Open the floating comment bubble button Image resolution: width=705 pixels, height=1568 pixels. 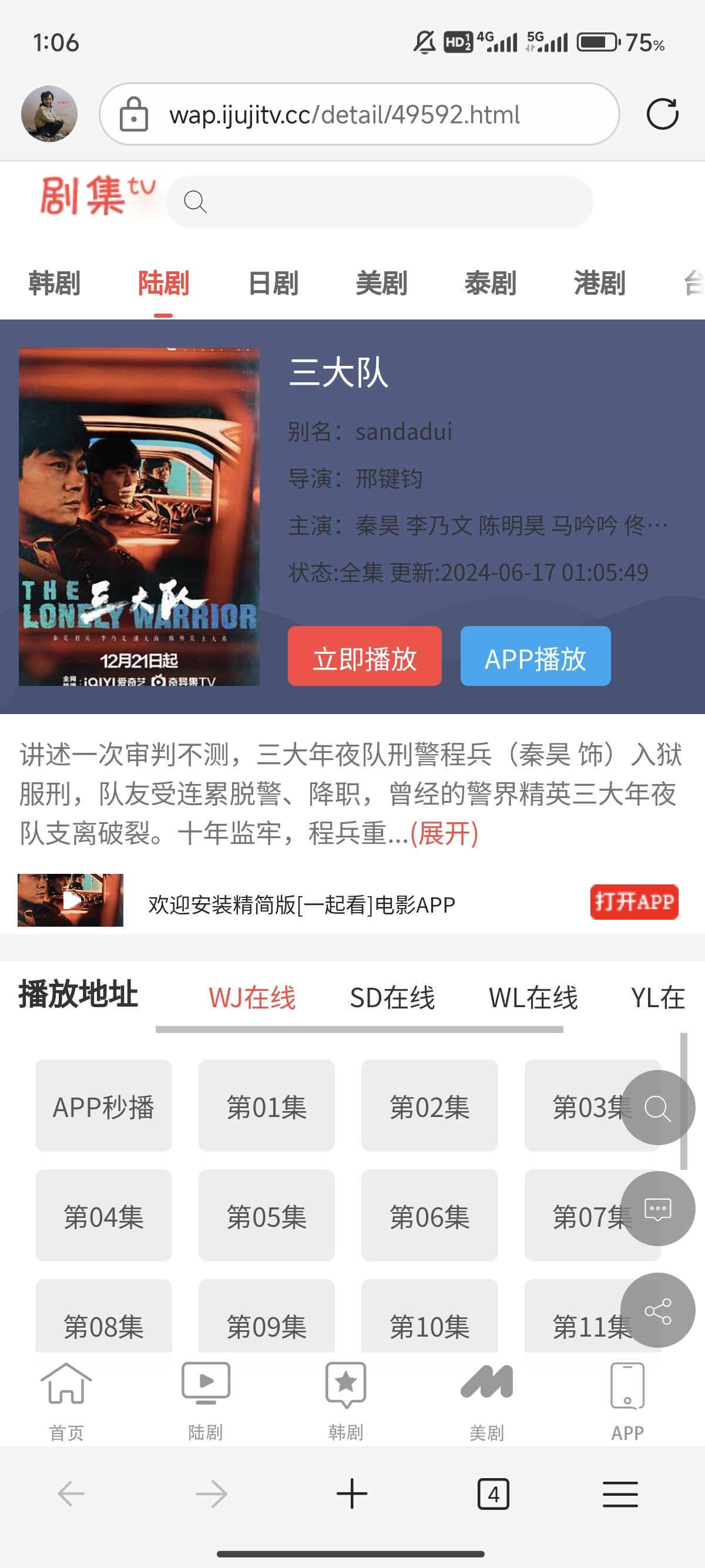pyautogui.click(x=657, y=1208)
